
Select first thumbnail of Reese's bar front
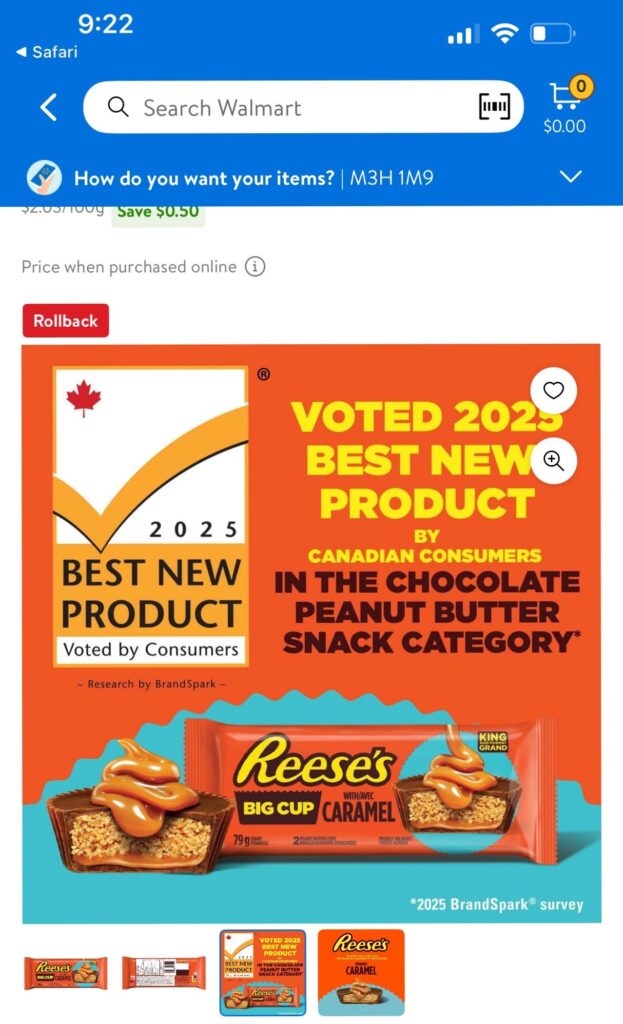(65, 973)
